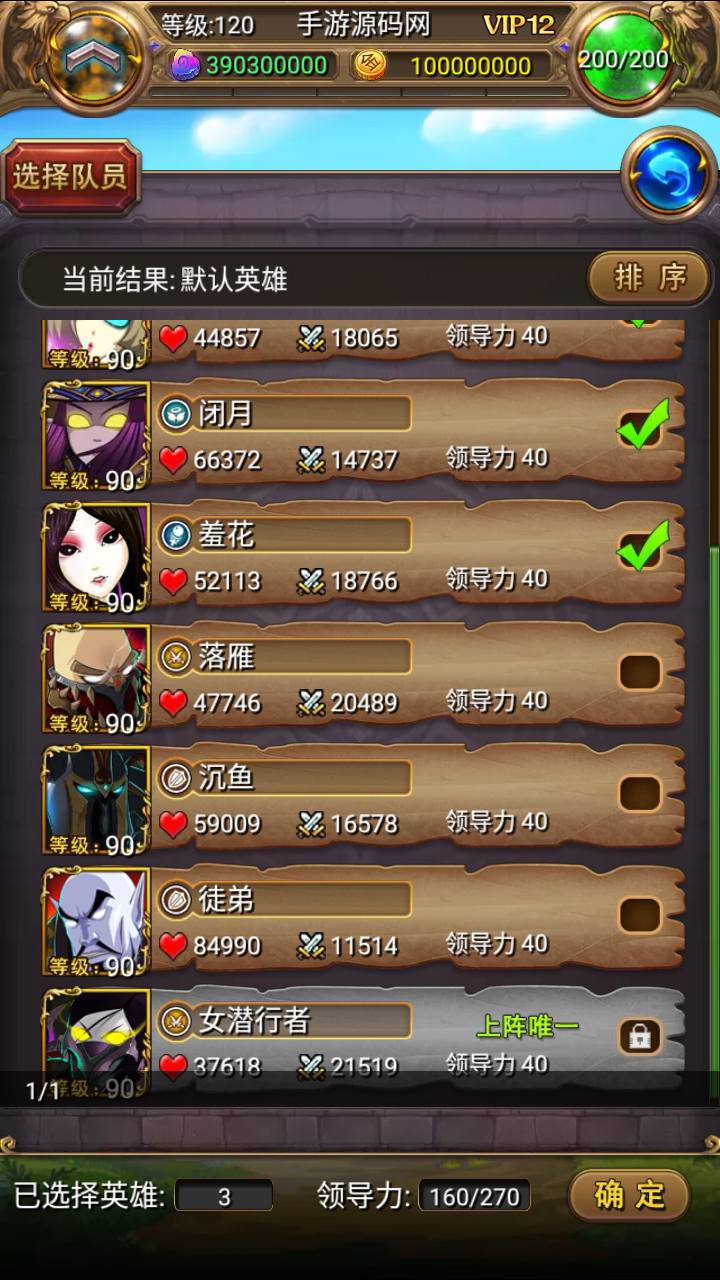Select the hero 落雁 checkbox
Image resolution: width=720 pixels, height=1280 pixels.
point(640,672)
